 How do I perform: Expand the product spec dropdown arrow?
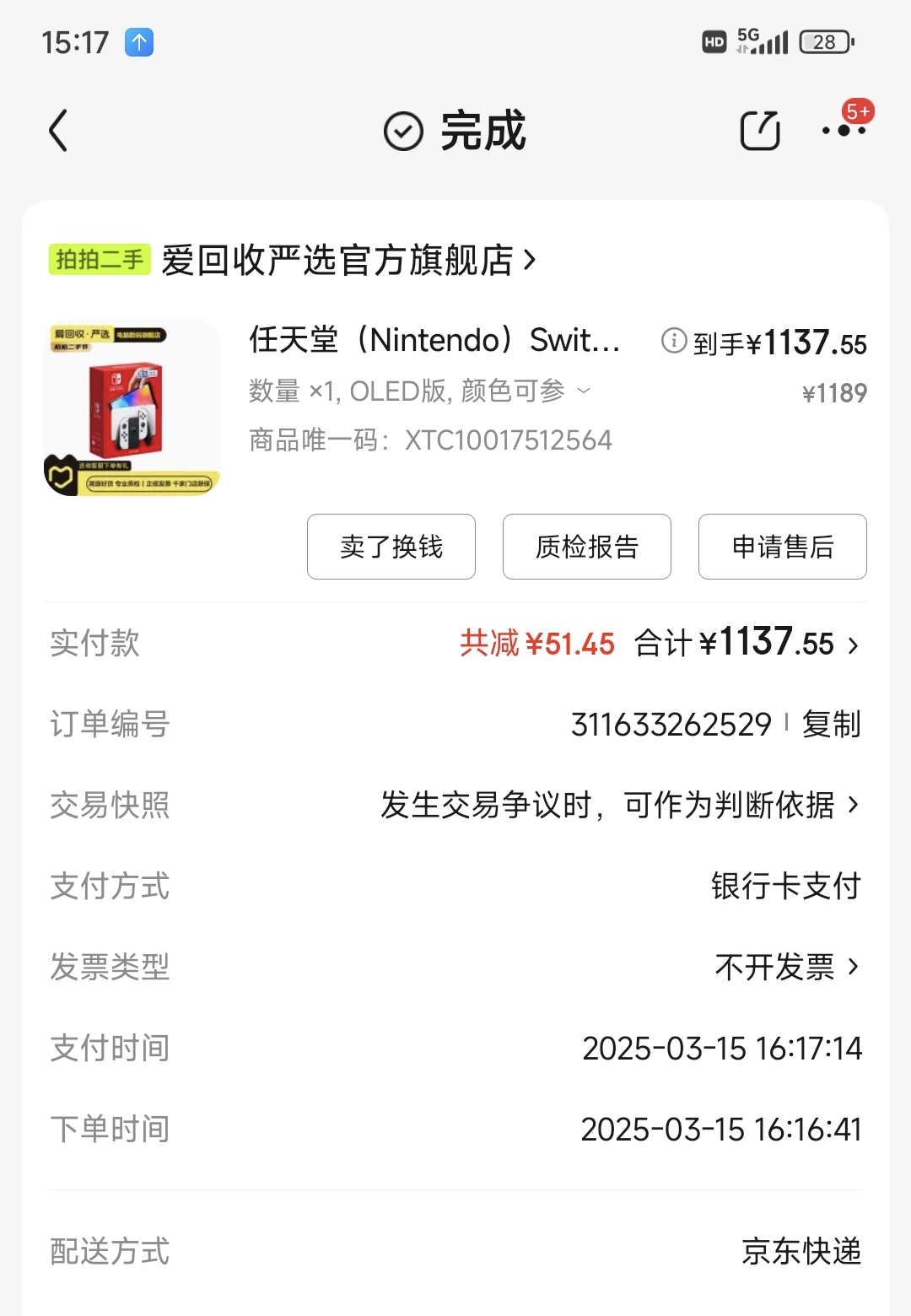click(584, 391)
